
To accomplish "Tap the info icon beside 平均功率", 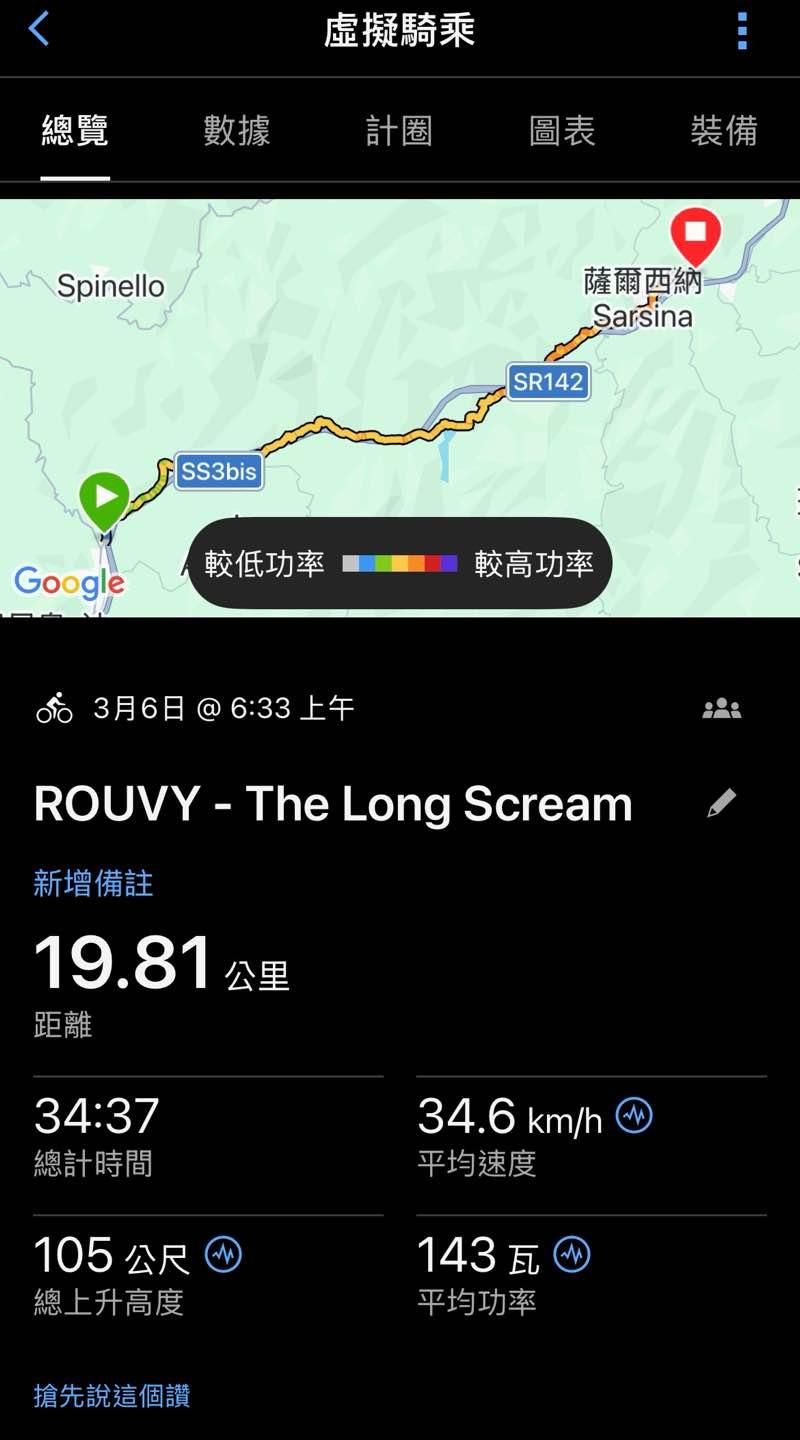I will tap(572, 1254).
